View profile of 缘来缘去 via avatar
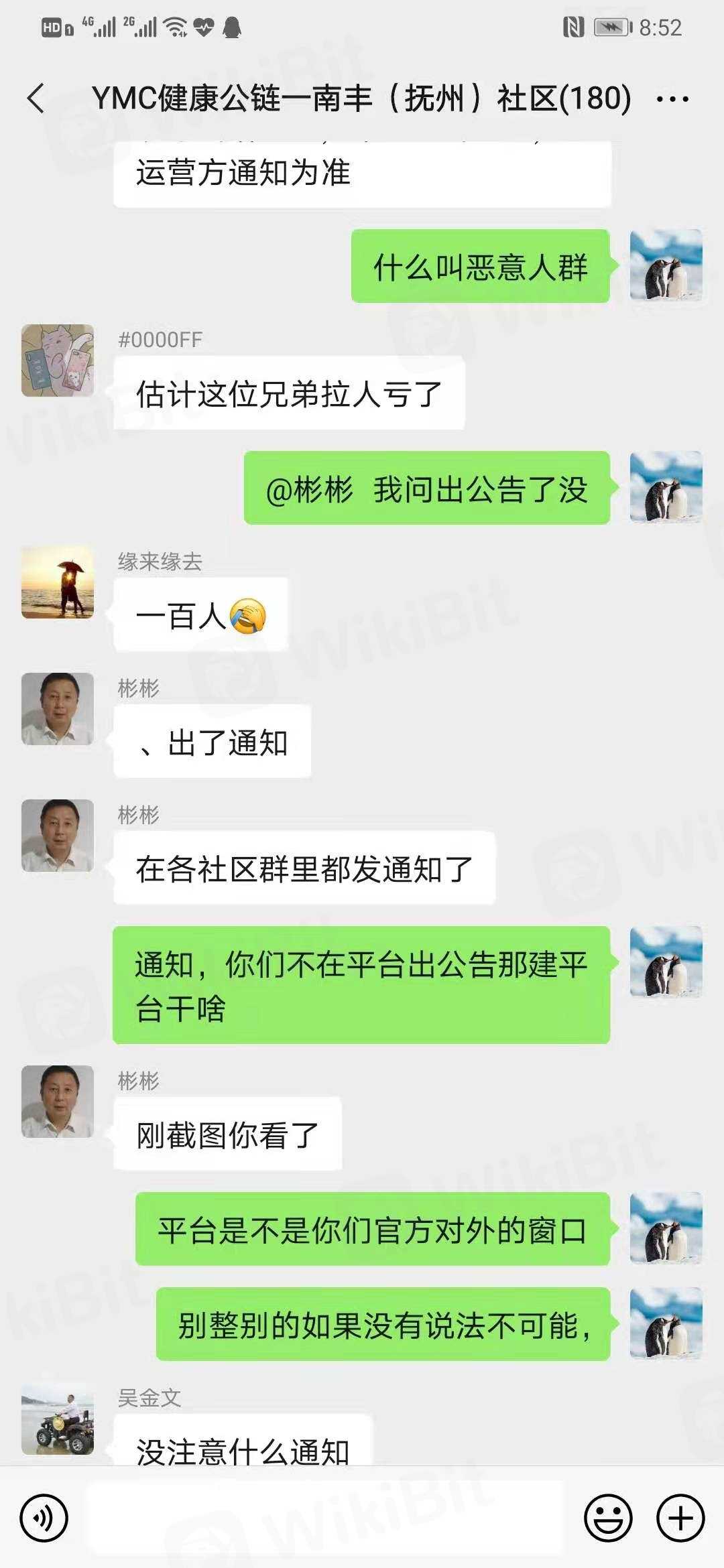Image resolution: width=724 pixels, height=1568 pixels. [x=58, y=582]
